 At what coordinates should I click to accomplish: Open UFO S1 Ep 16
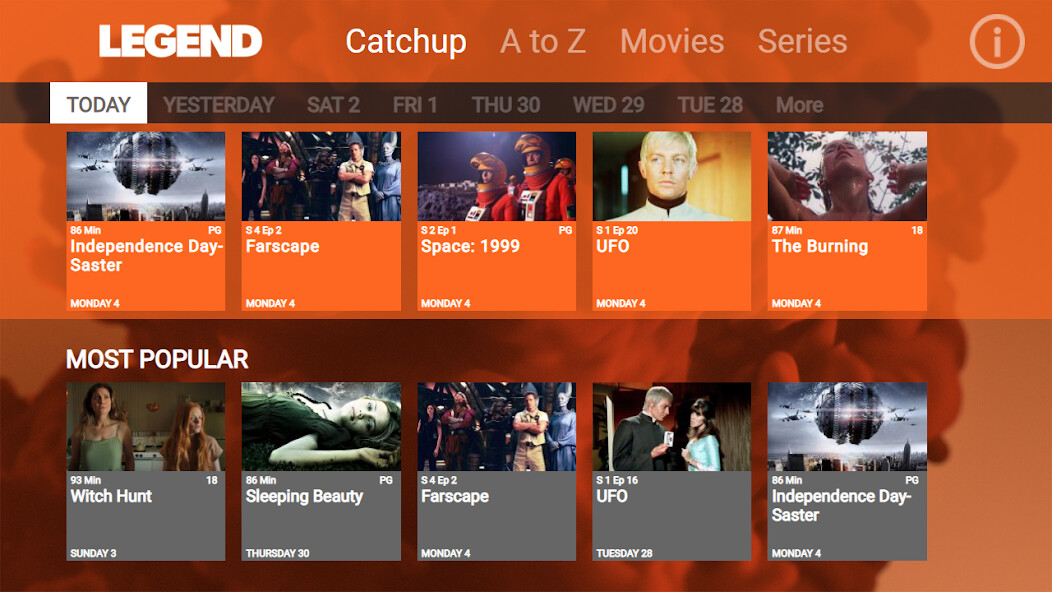(671, 470)
